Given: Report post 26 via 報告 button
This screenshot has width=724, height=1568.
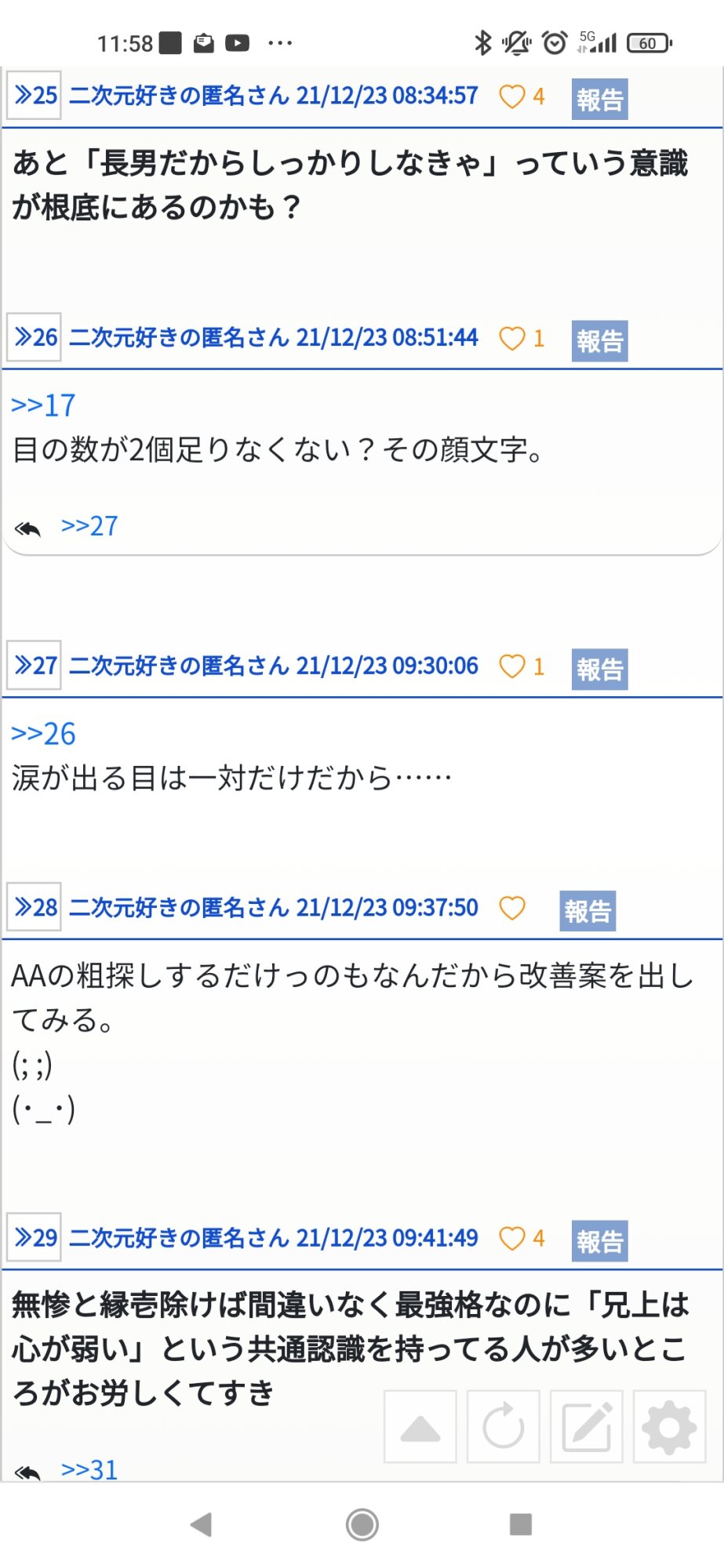Looking at the screenshot, I should coord(599,341).
